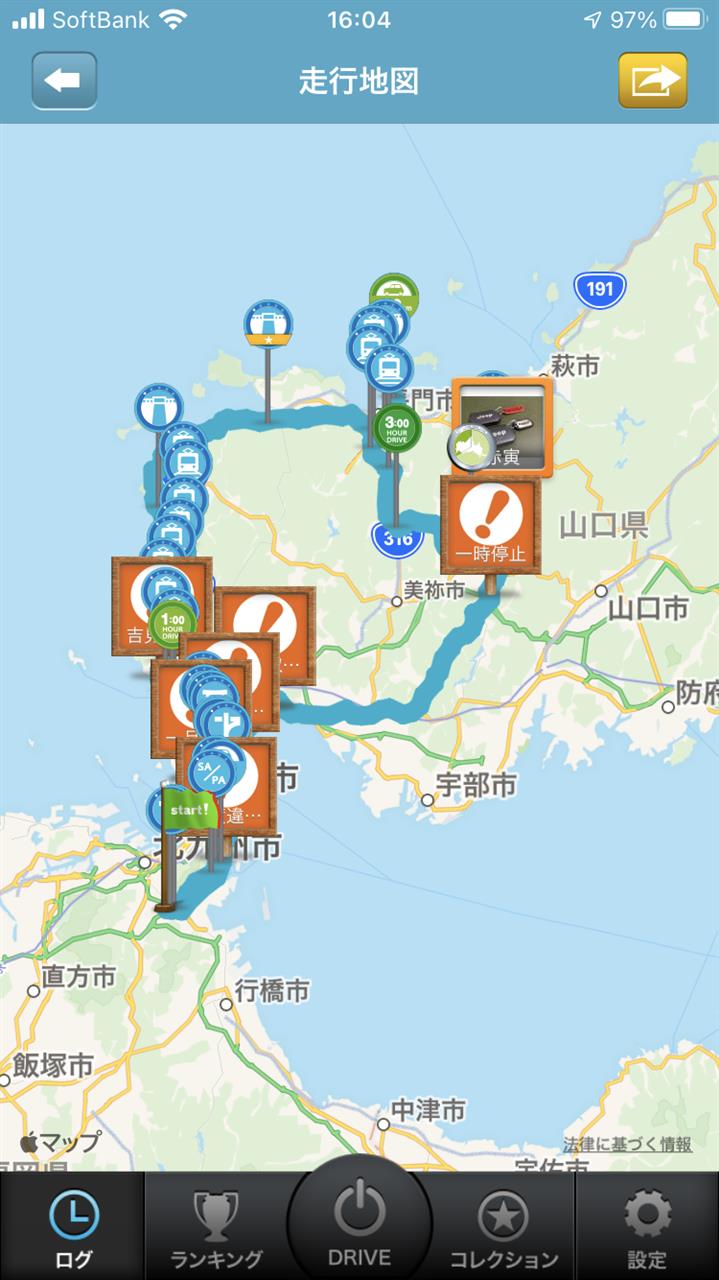Open the photo marker near 萩市
Viewport: 719px width, 1280px height.
coord(503,424)
